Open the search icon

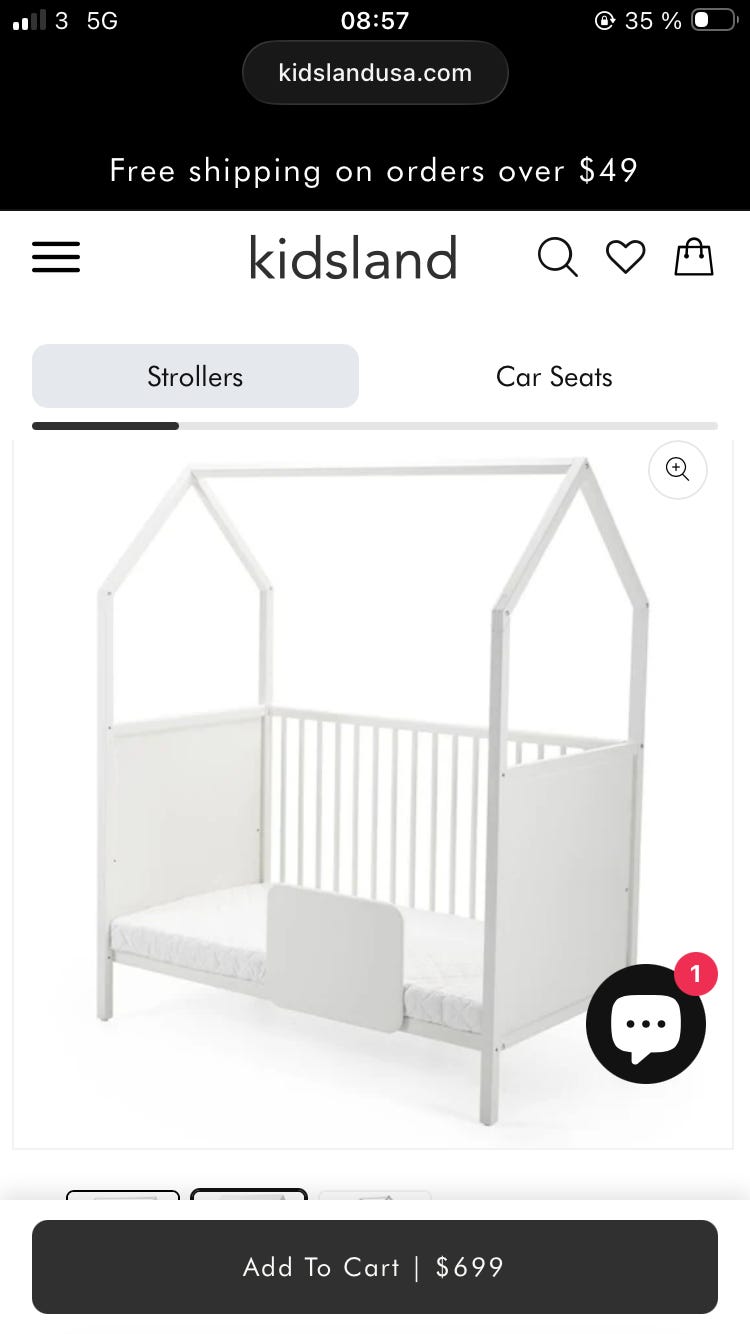tap(557, 257)
